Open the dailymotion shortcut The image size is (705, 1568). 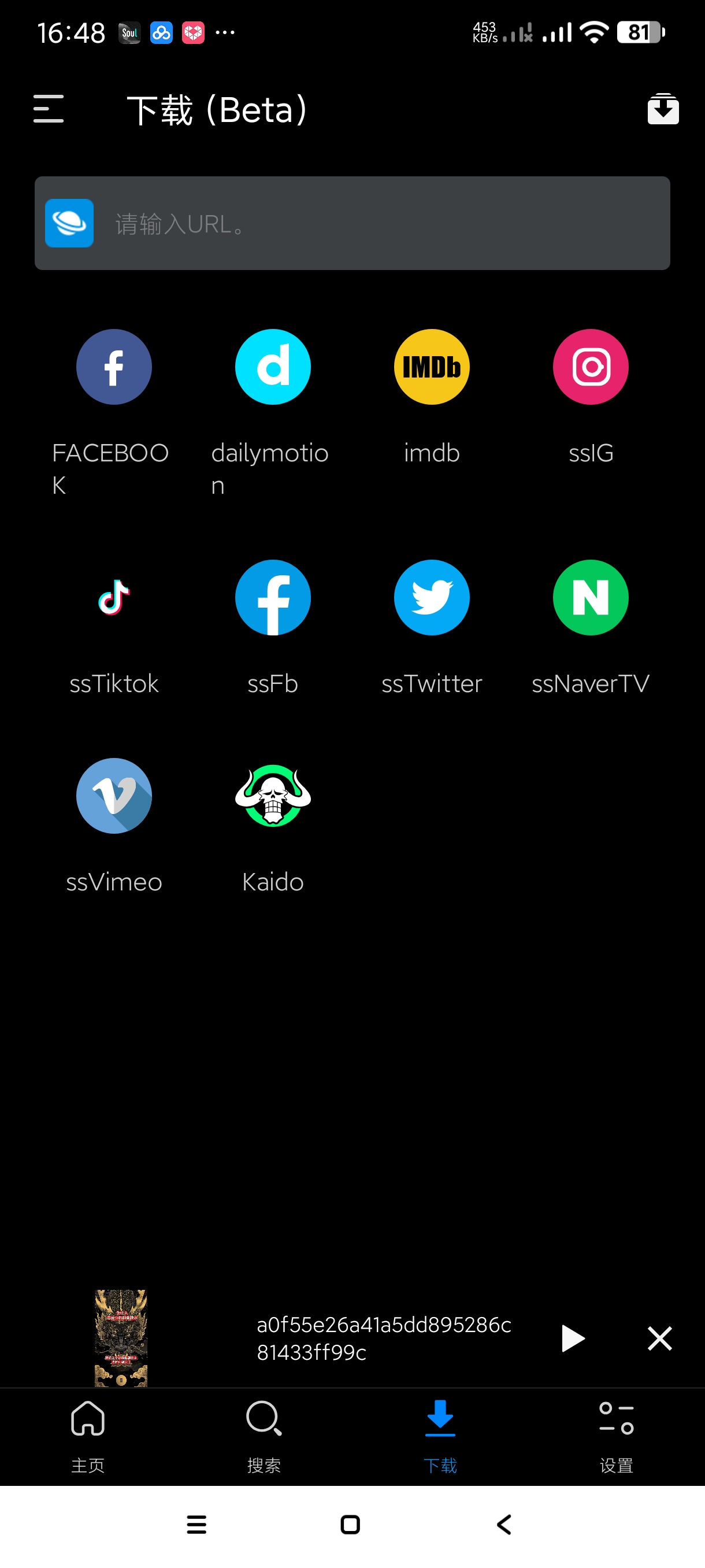(x=273, y=367)
